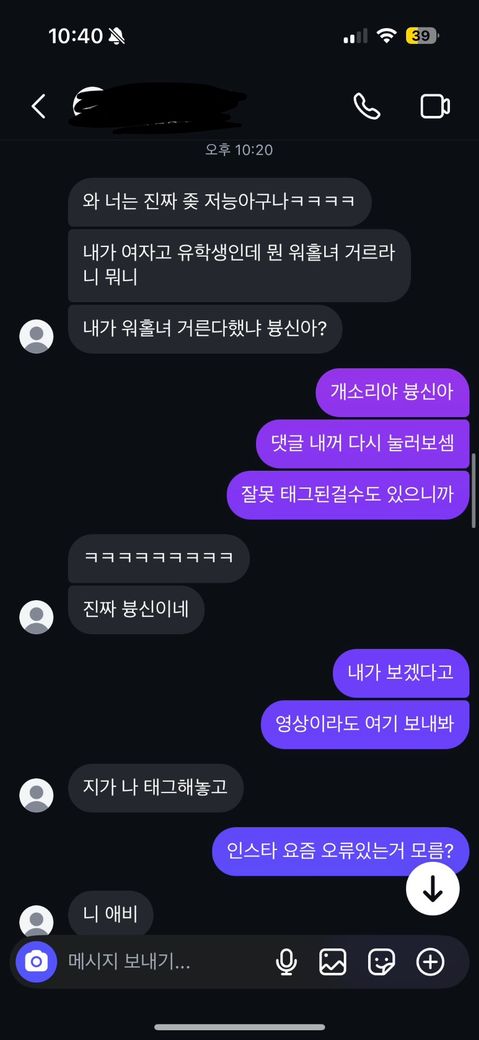Viewport: 479px width, 1040px height.
Task: Record a voice message with microphone
Action: click(x=286, y=962)
